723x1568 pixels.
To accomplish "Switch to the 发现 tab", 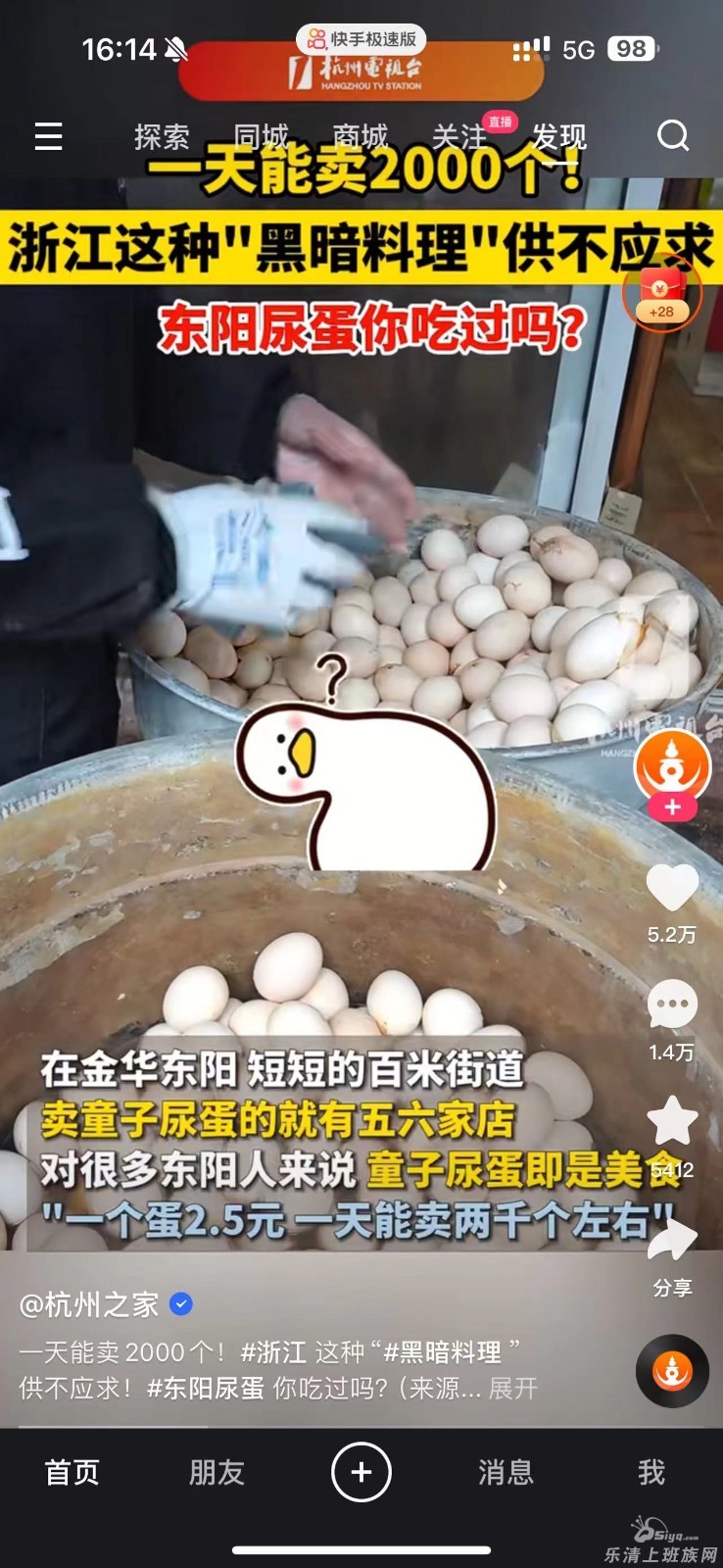I will pyautogui.click(x=559, y=136).
